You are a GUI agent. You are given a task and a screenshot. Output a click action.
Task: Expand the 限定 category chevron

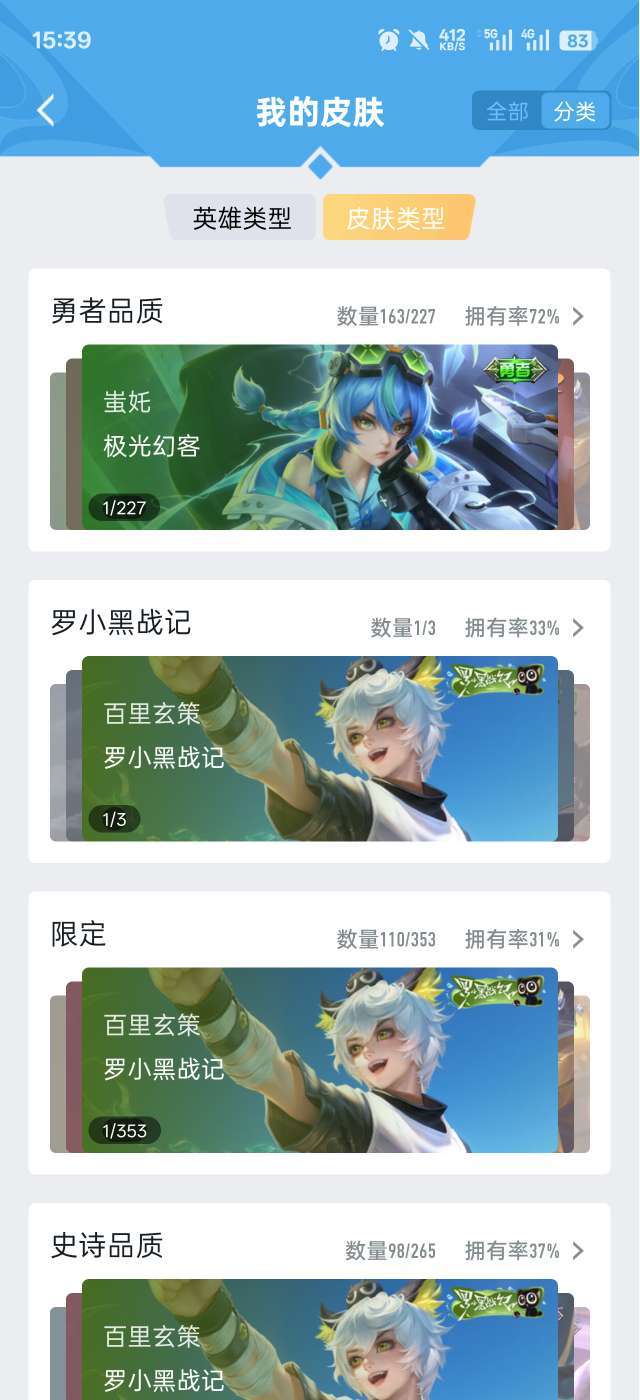click(578, 940)
